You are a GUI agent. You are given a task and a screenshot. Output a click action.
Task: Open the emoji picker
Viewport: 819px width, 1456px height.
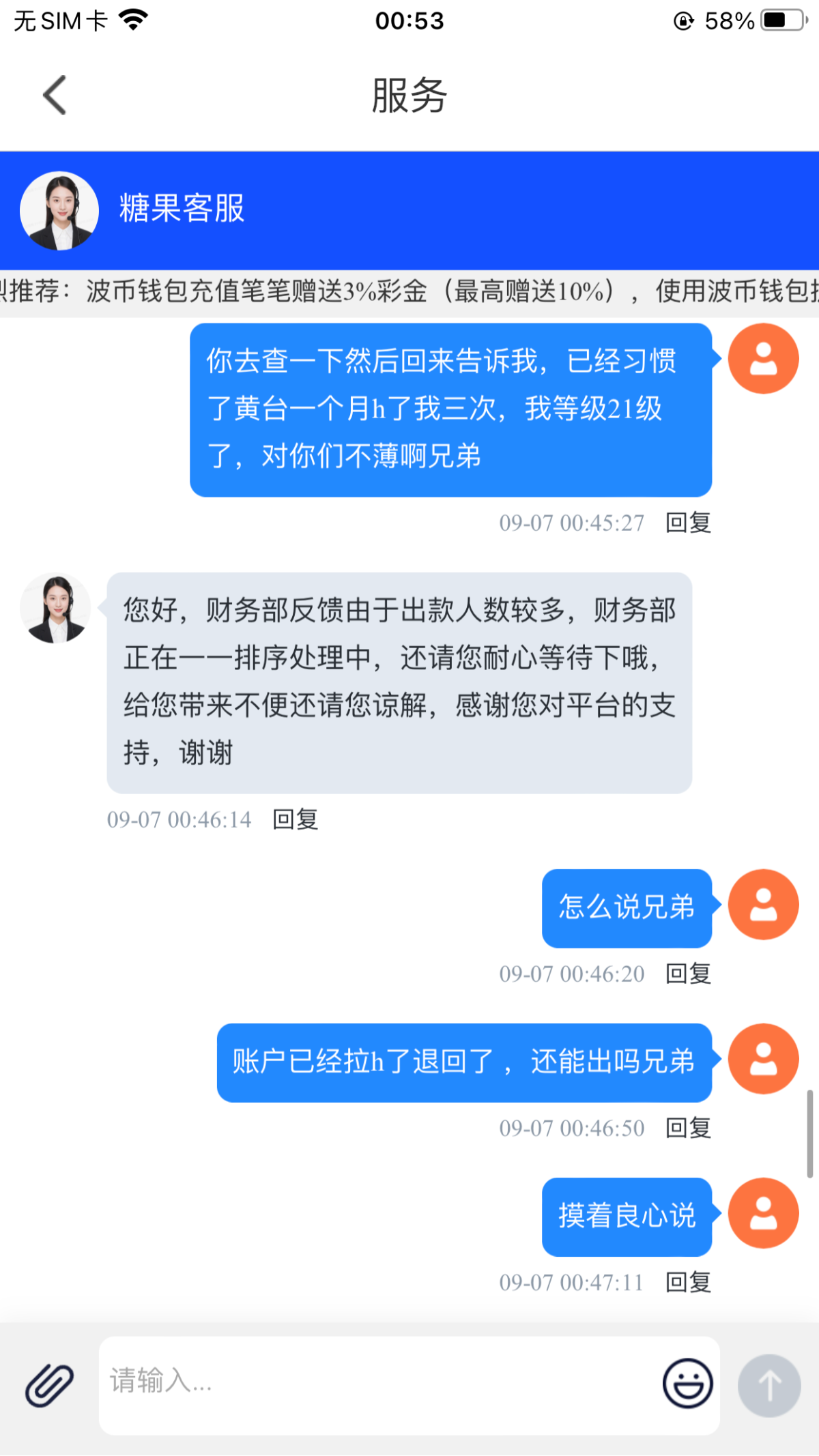tap(687, 1384)
